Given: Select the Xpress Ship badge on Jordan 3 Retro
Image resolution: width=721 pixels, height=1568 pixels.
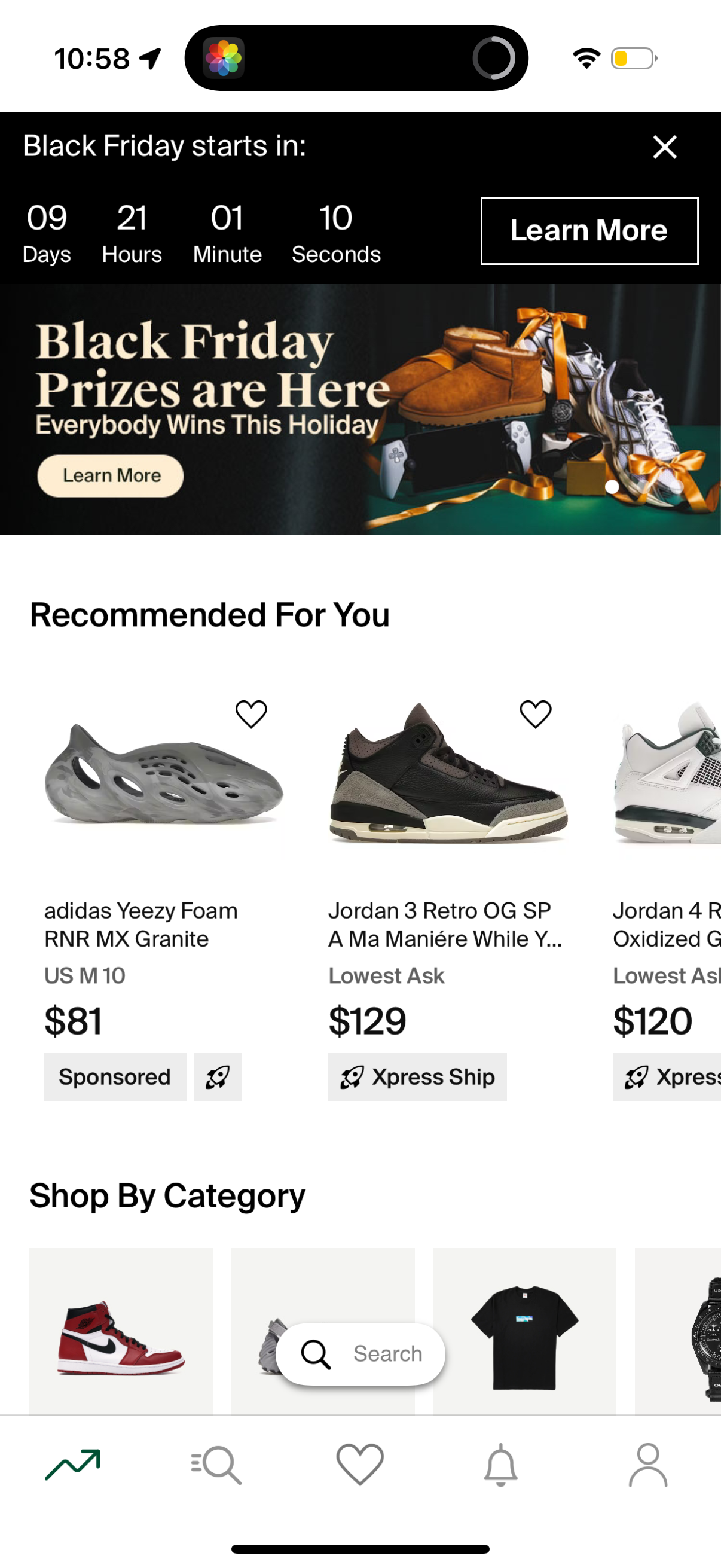Looking at the screenshot, I should tap(417, 1077).
